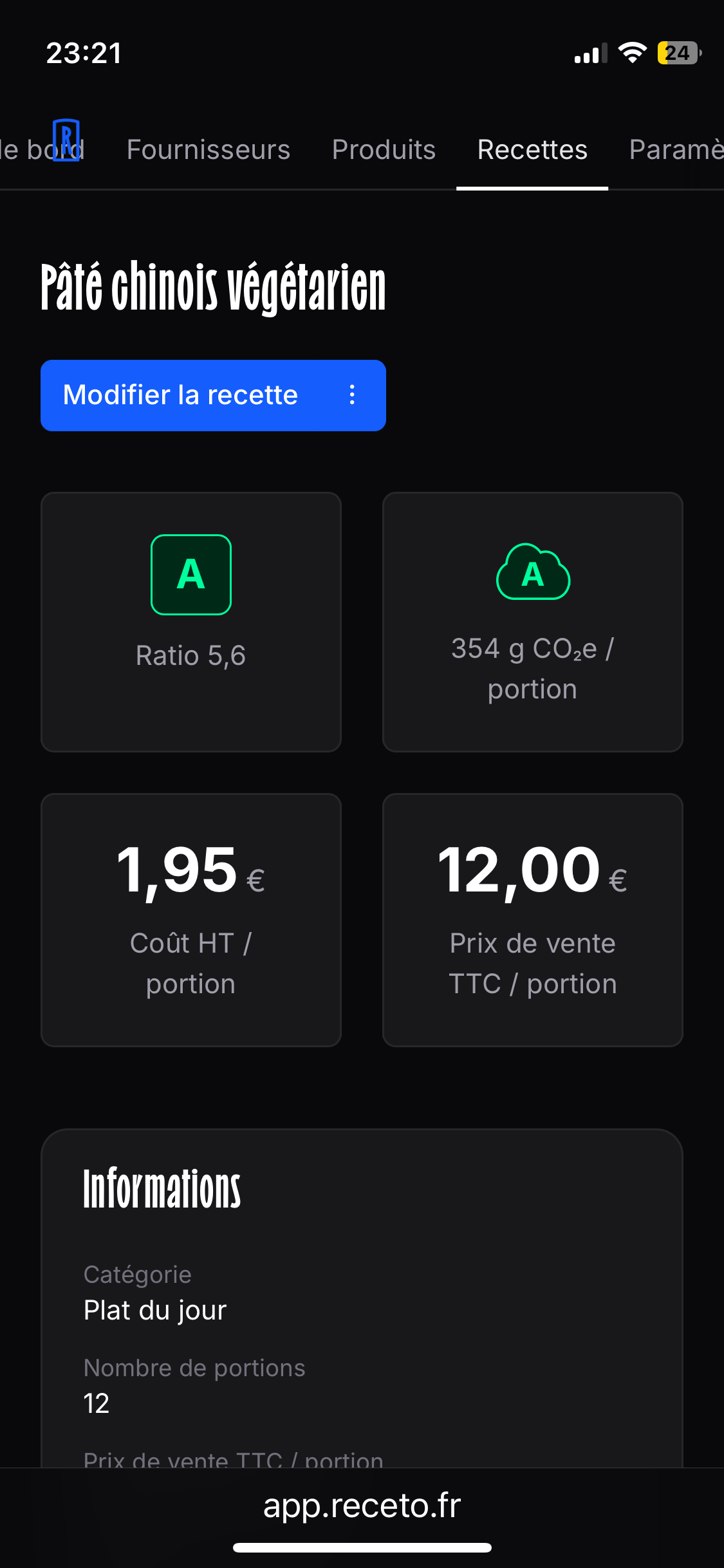This screenshot has width=724, height=1568.
Task: Select the clock showing 23:21
Action: (84, 54)
